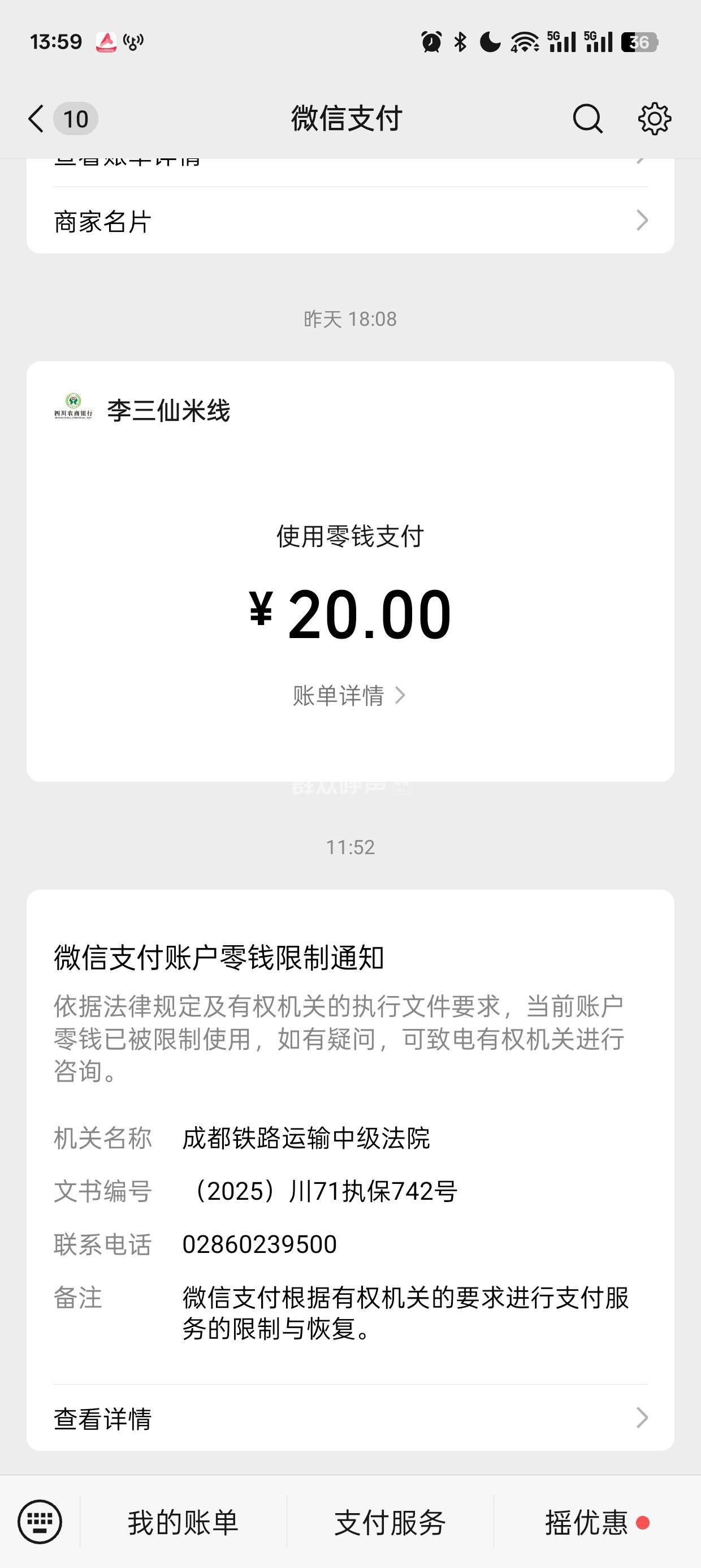Open 商家名片 row
Viewport: 701px width, 1568px height.
350,221
